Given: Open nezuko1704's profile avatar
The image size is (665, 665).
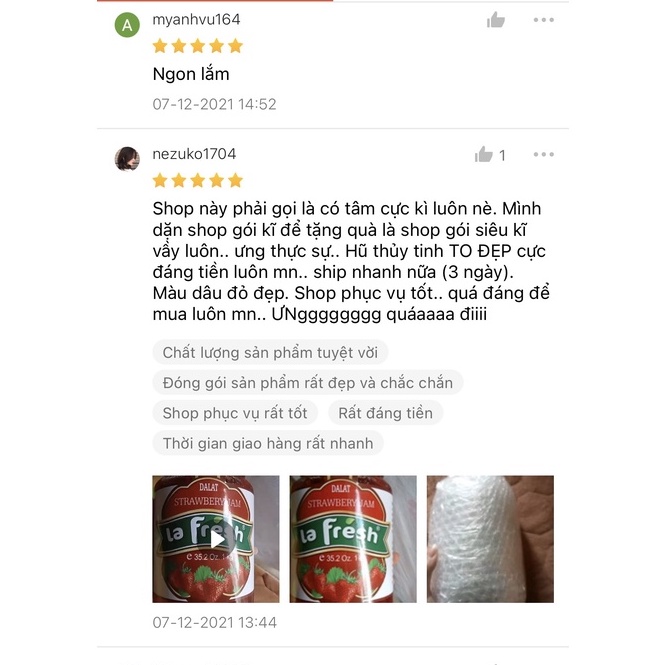Looking at the screenshot, I should 127,158.
